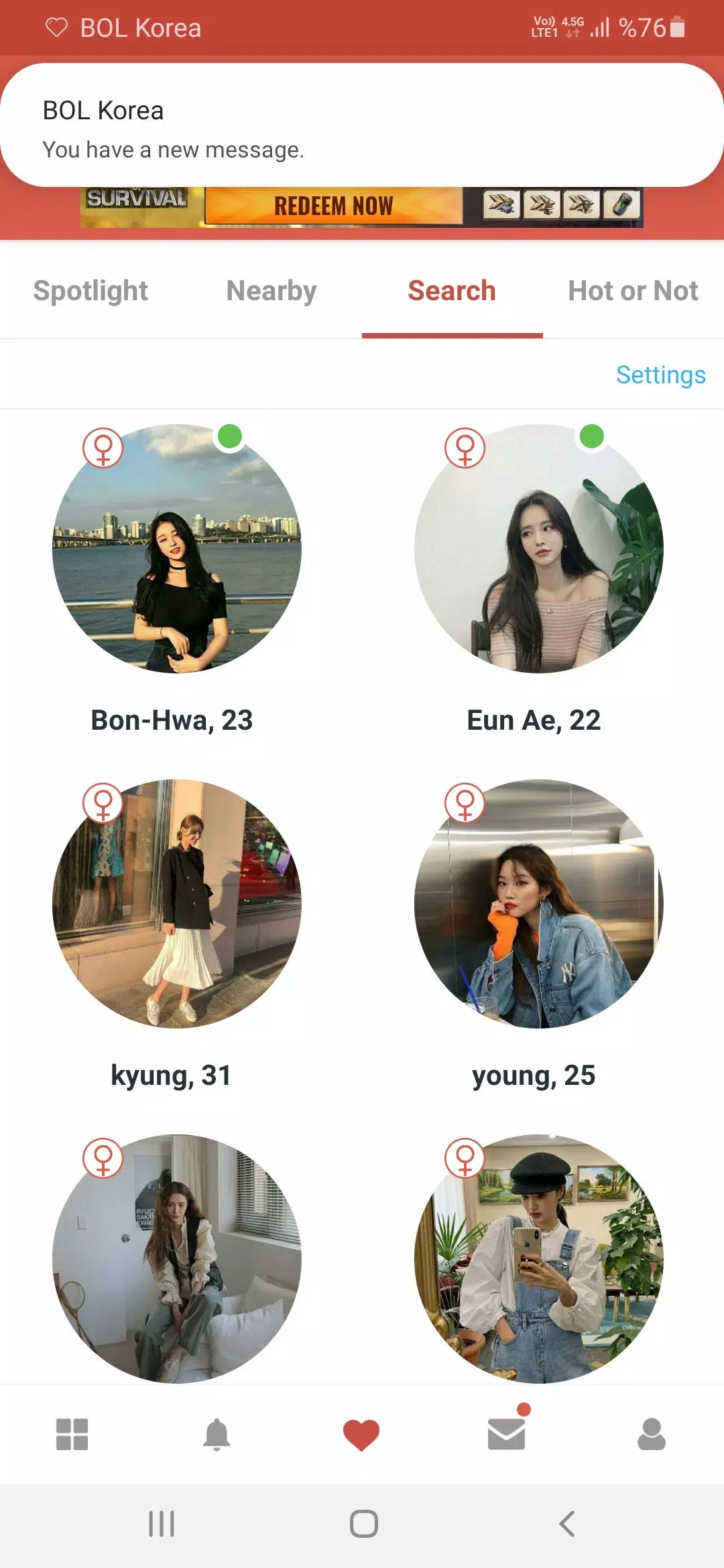724x1568 pixels.
Task: Switch to the Spotlight tab
Action: pyautogui.click(x=90, y=291)
